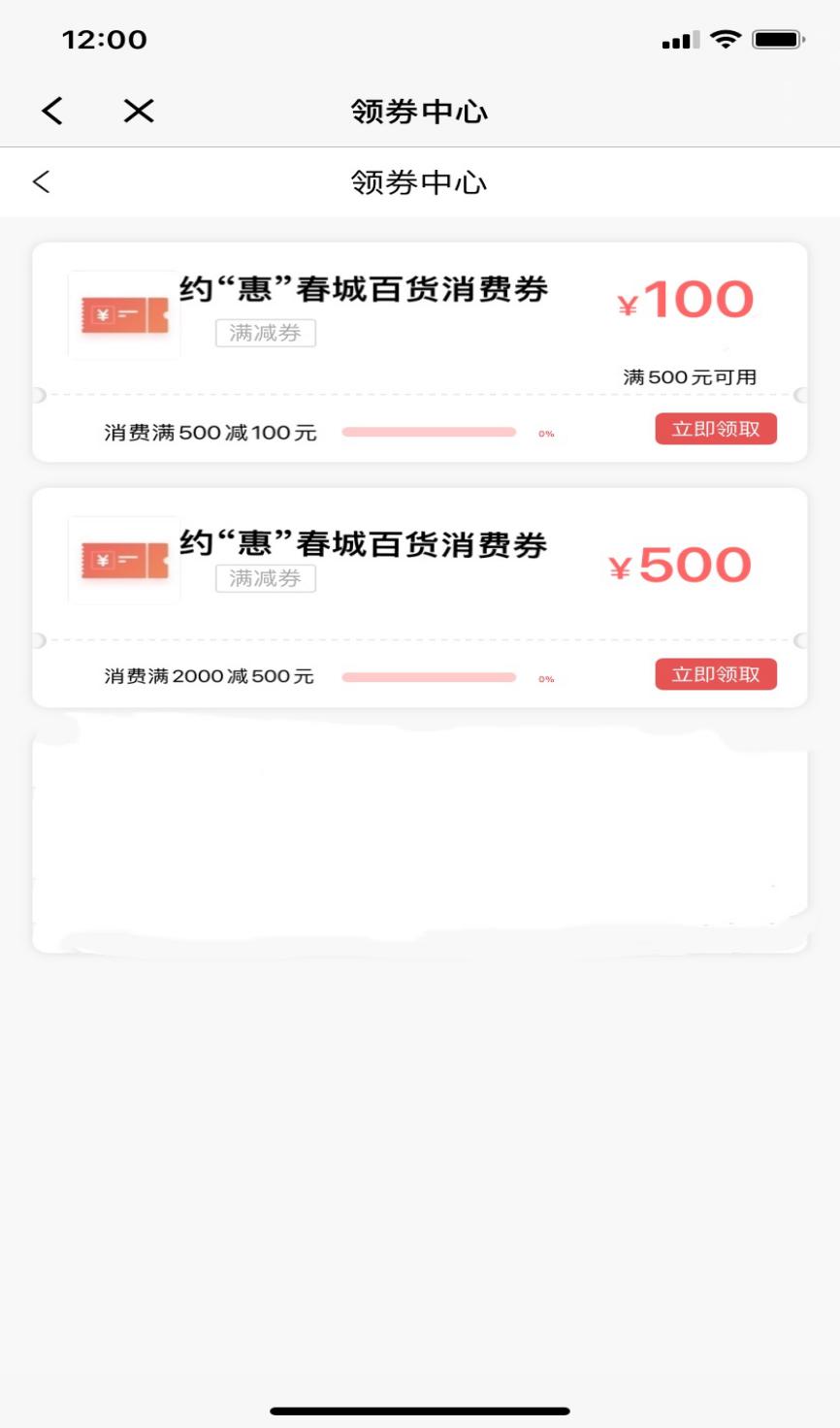Viewport: 840px width, 1428px height.
Task: Click the X close icon in header
Action: coord(138,110)
